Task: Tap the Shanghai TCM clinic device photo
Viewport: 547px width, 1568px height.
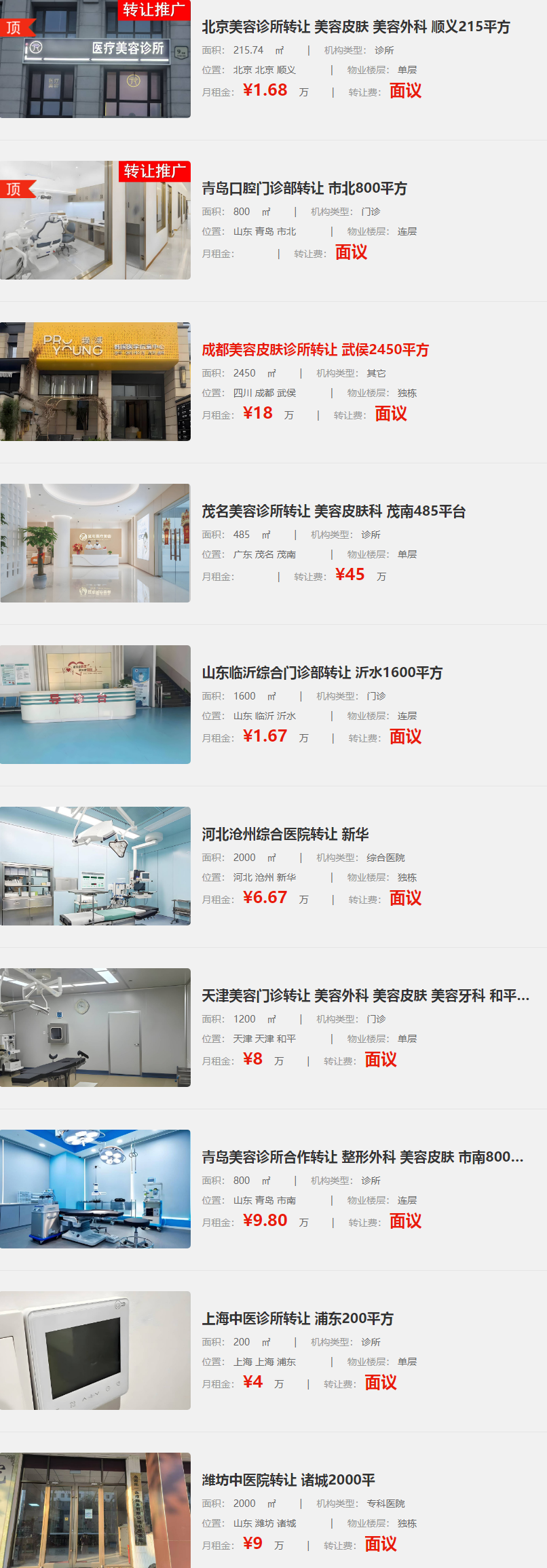Action: (x=95, y=1351)
